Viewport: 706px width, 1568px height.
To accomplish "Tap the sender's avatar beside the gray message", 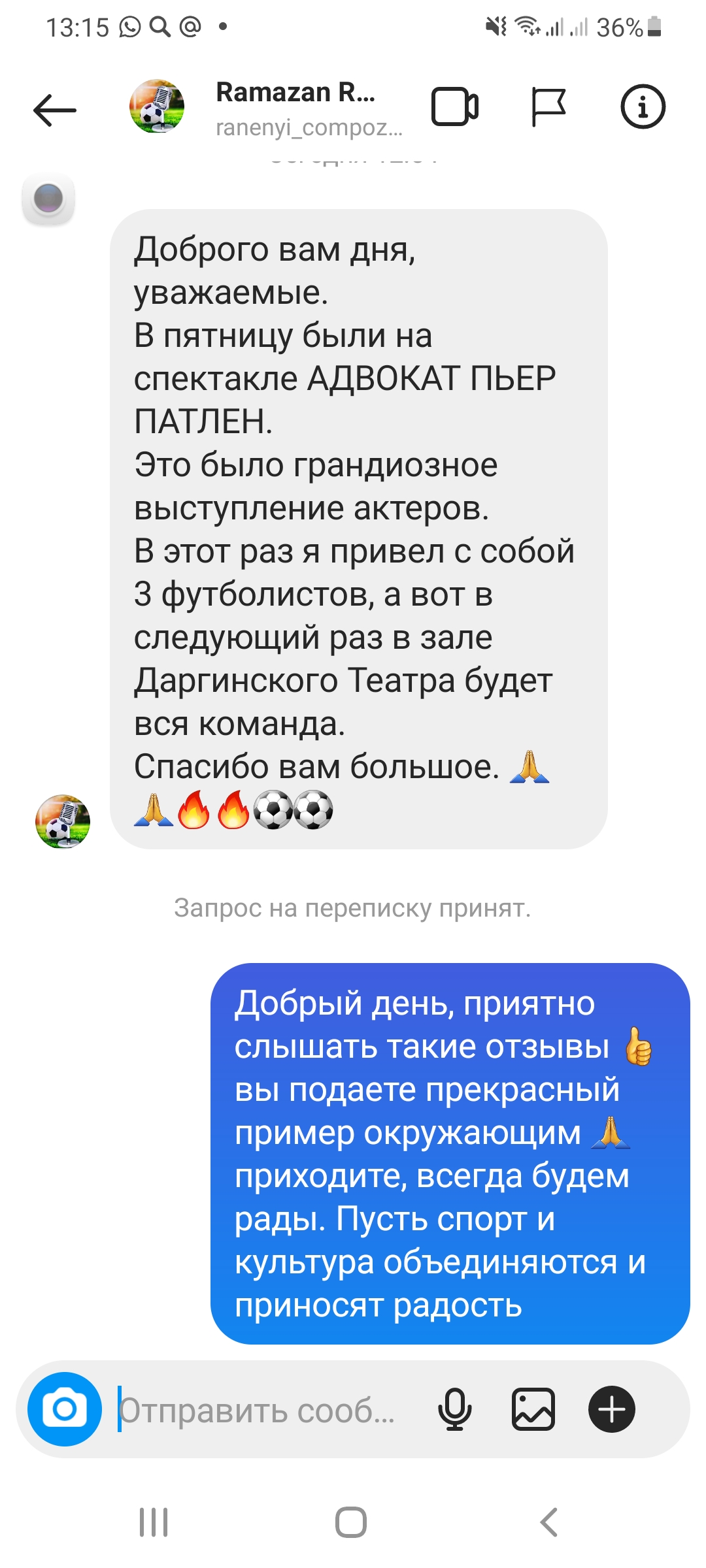I will click(63, 821).
